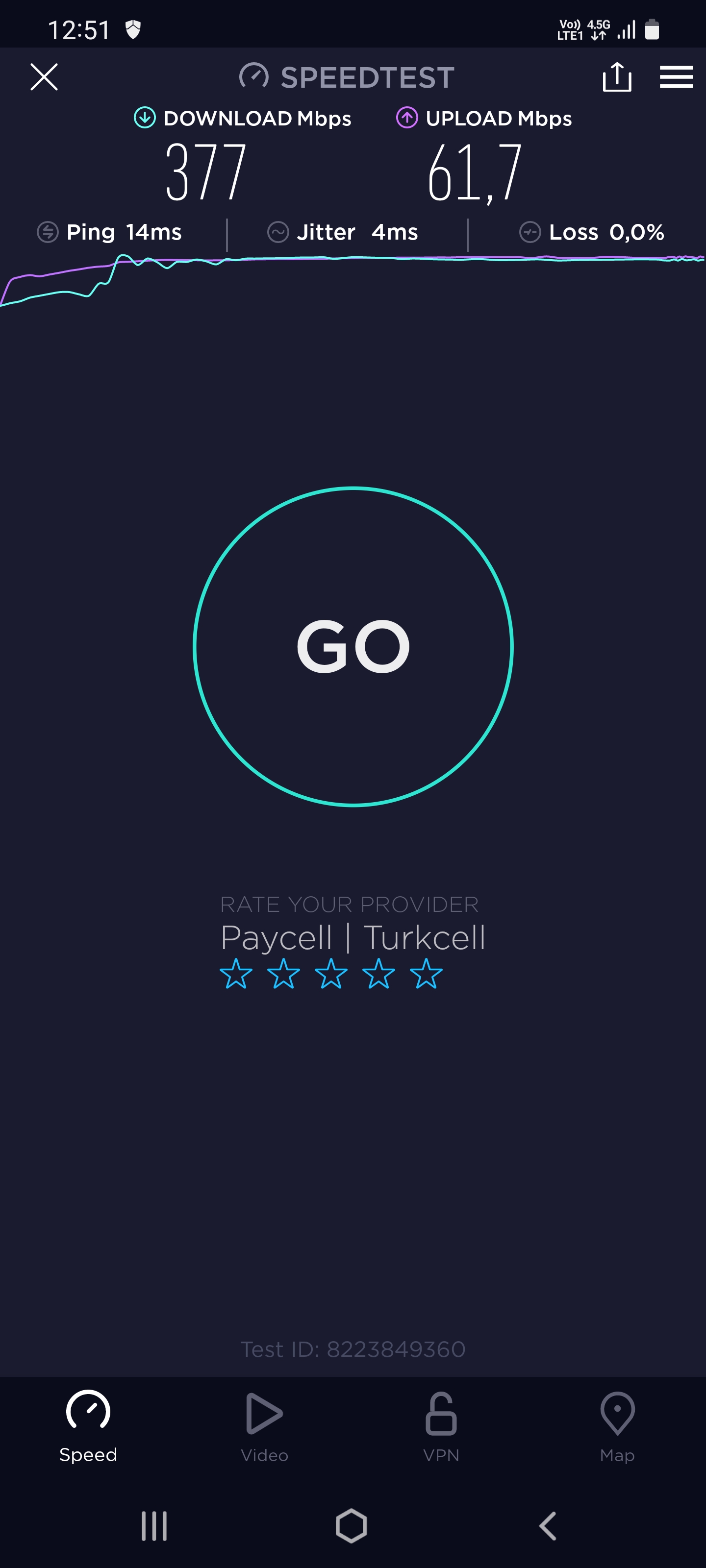
Task: Select the Speed tab
Action: pos(88,1427)
